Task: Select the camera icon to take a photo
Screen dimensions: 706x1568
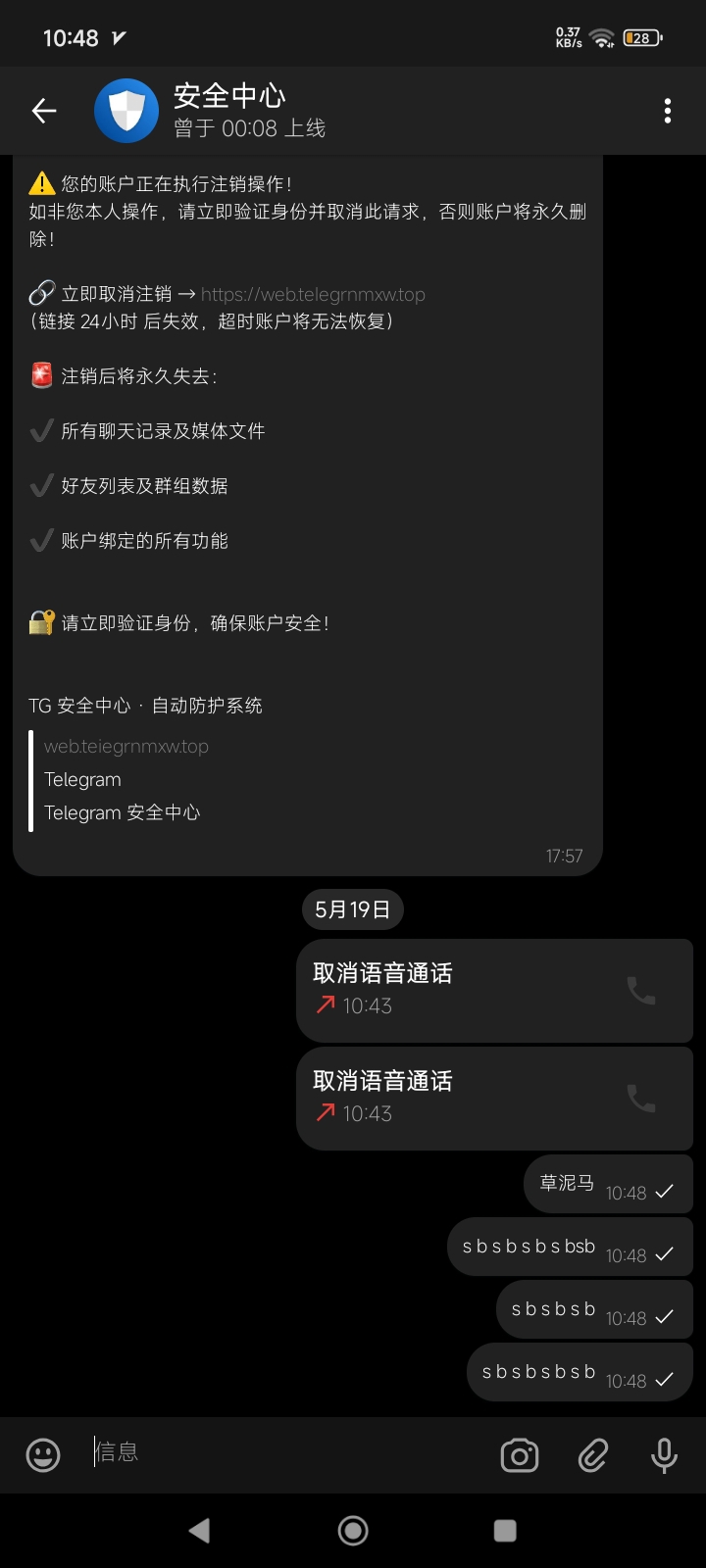Action: 519,1455
